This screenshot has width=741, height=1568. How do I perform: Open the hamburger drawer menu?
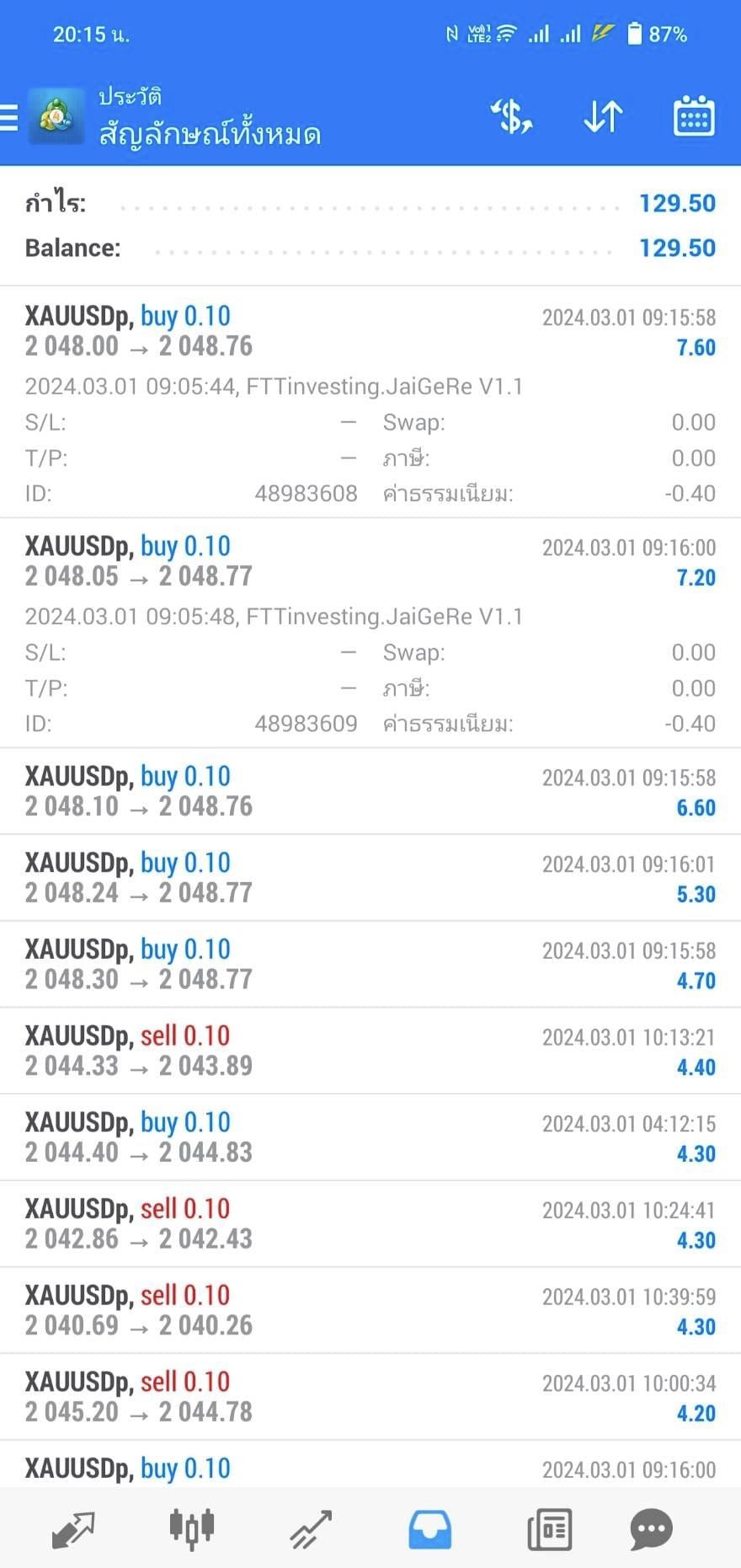(x=9, y=117)
